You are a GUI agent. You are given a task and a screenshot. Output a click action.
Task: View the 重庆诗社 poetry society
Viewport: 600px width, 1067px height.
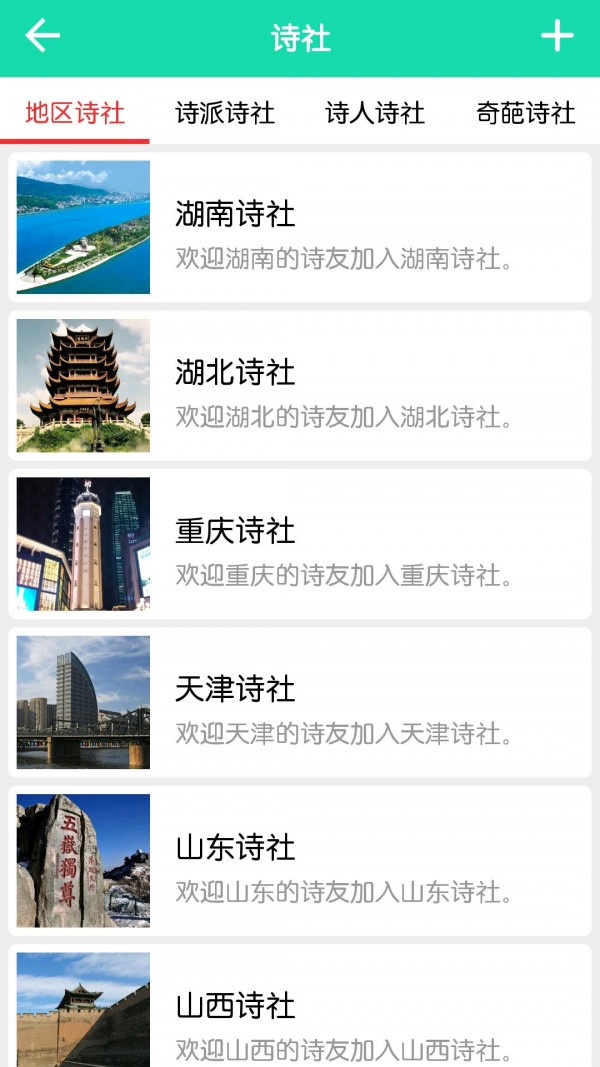tap(300, 544)
